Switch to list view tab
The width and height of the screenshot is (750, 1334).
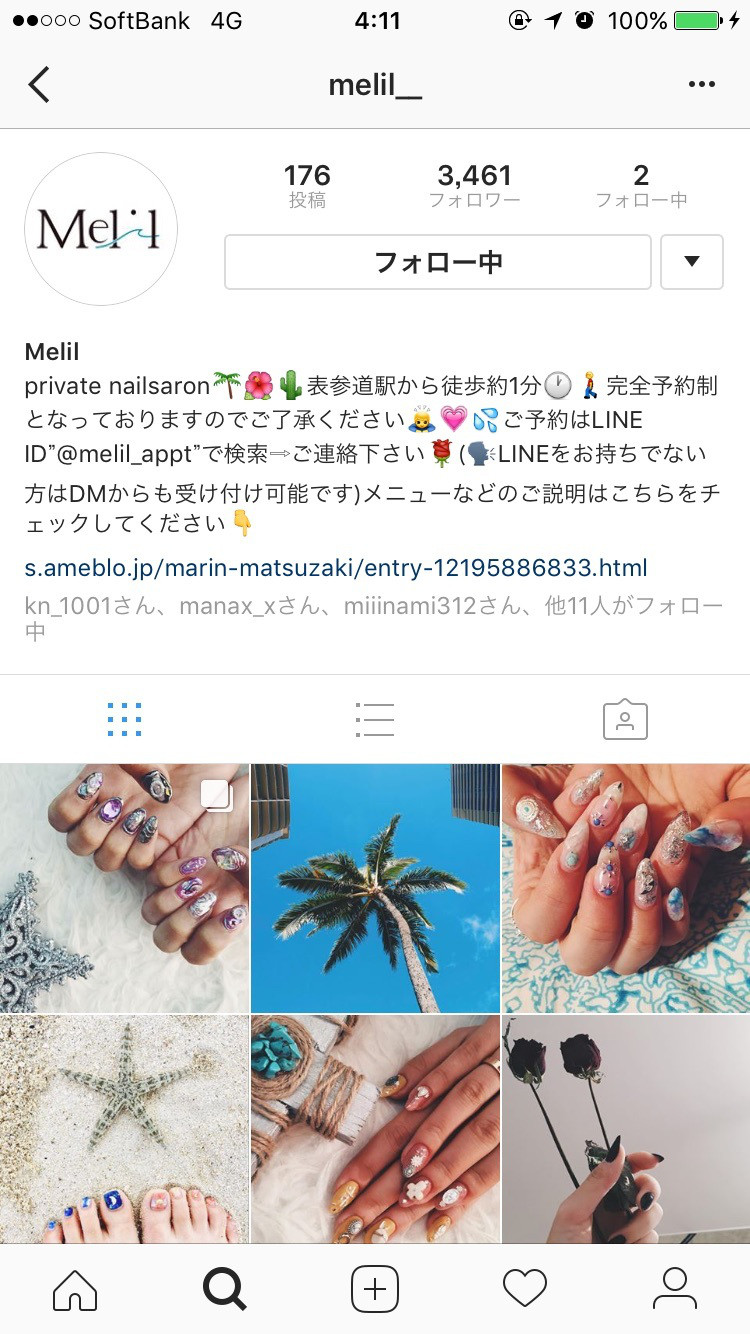[x=375, y=719]
